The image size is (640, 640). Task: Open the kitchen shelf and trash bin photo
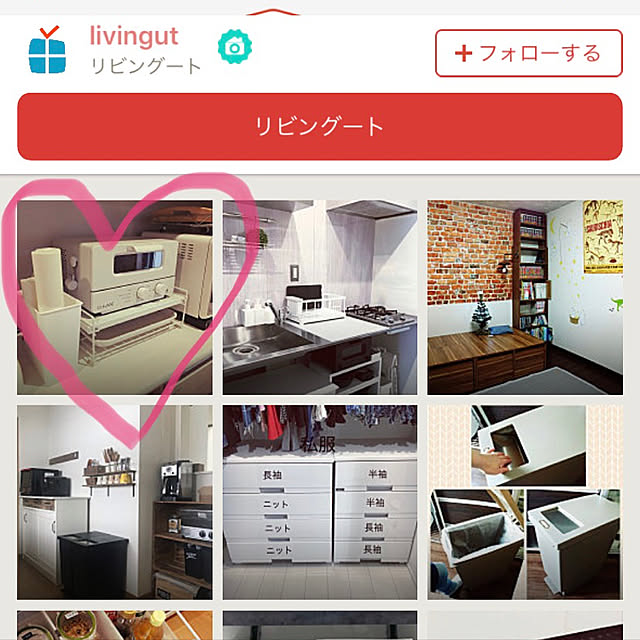(x=115, y=502)
